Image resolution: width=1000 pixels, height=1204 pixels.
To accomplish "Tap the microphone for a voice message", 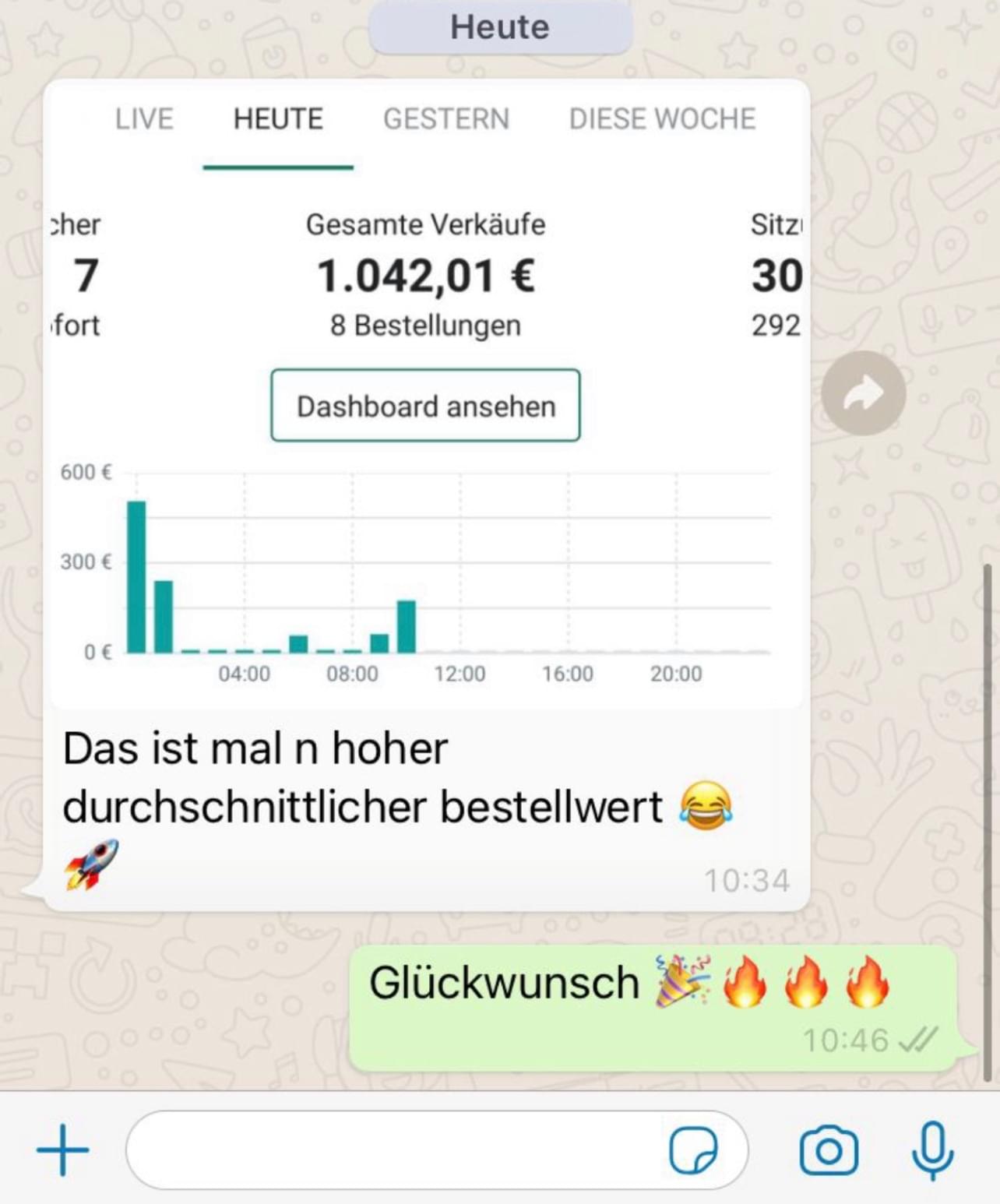I will tap(932, 1149).
